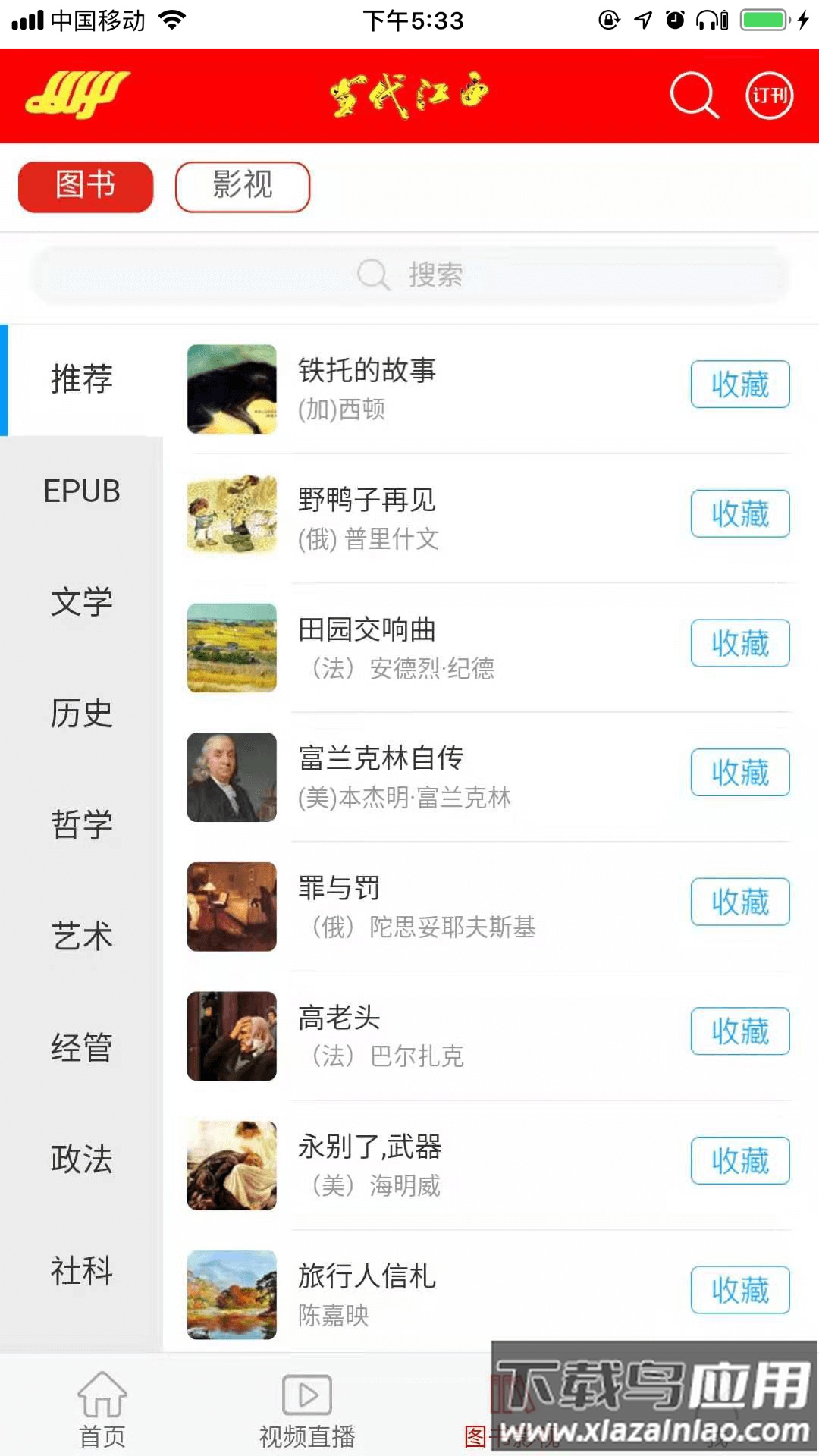Open search using the magnifier icon
Image resolution: width=819 pixels, height=1456 pixels.
coord(692,96)
